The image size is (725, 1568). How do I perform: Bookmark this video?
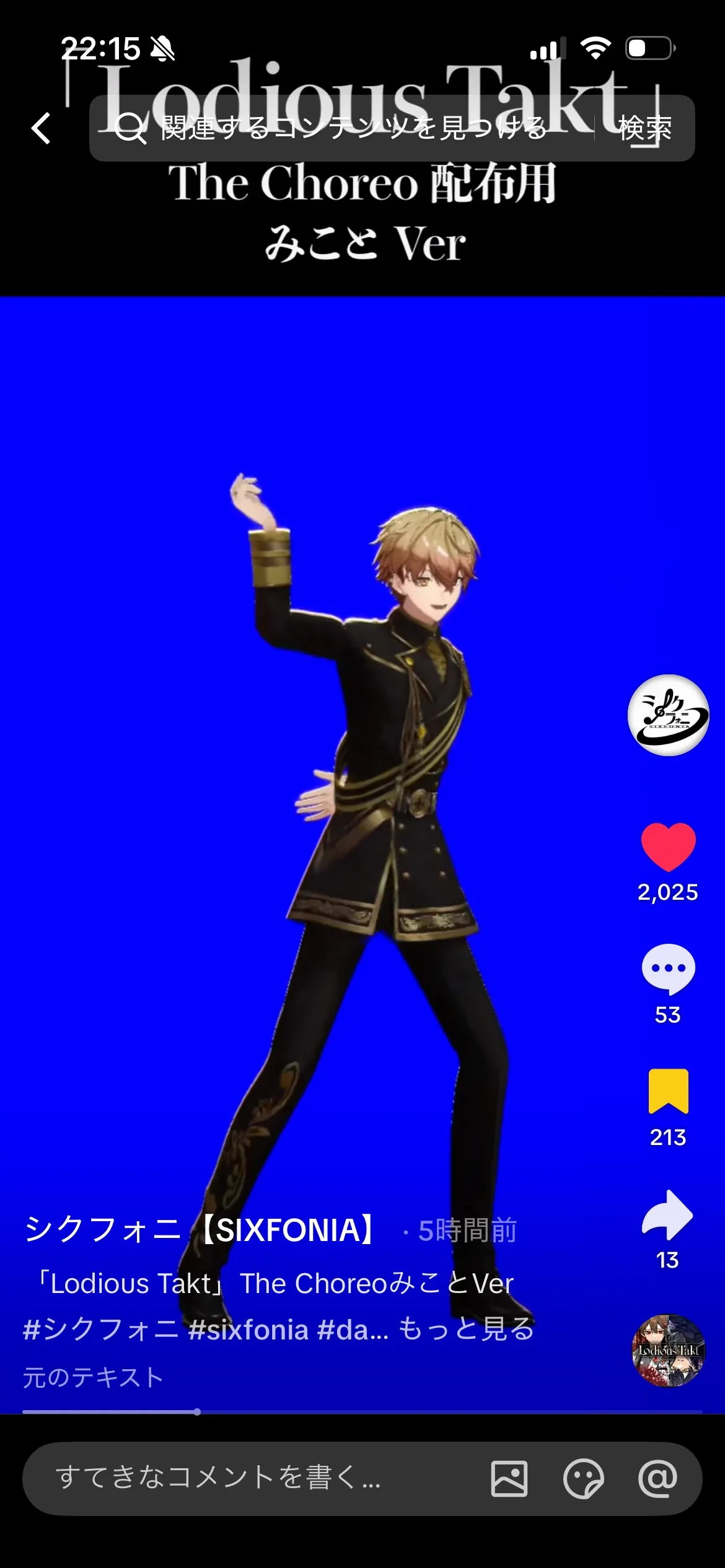click(x=668, y=1091)
